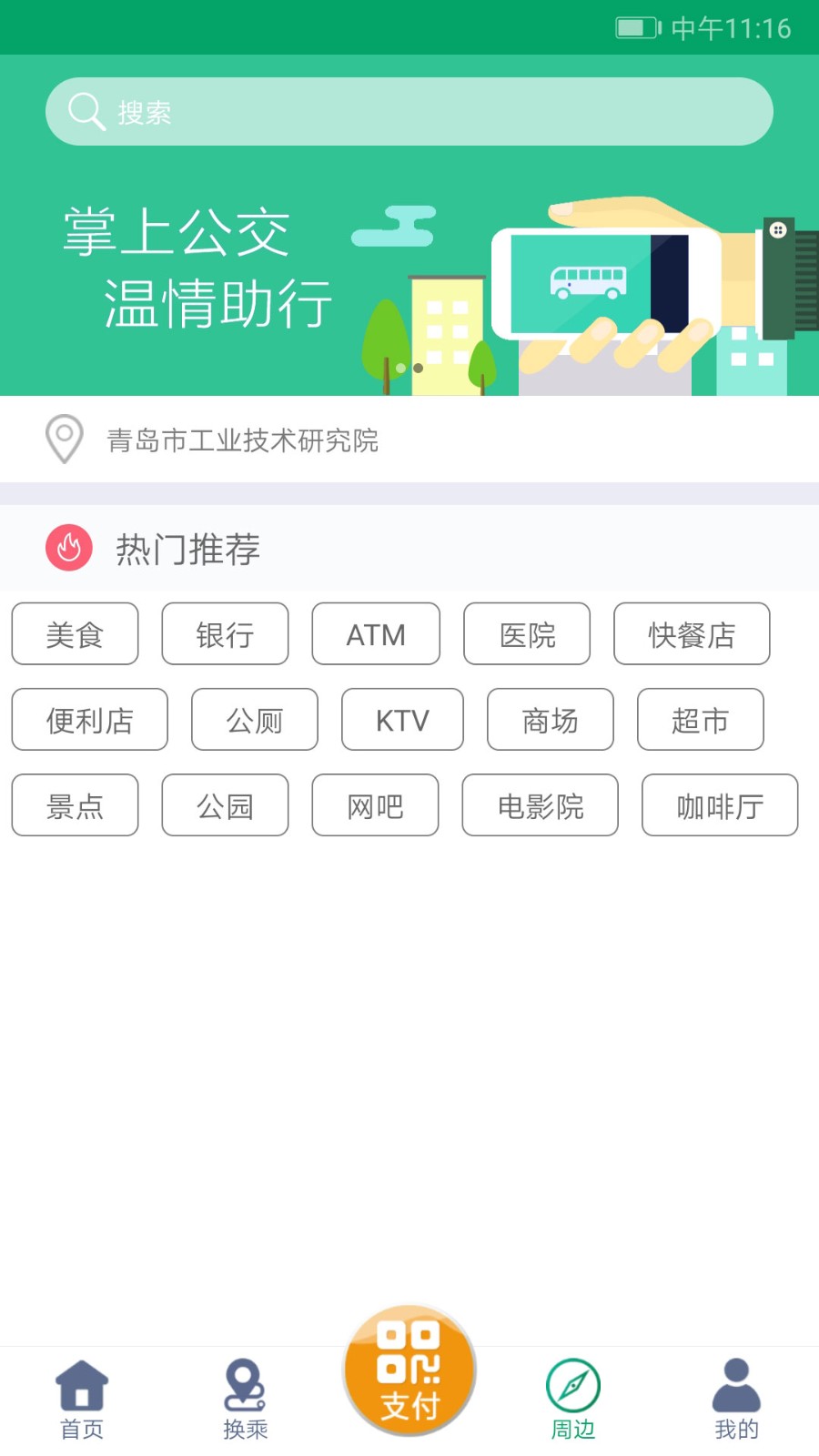The width and height of the screenshot is (819, 1456).
Task: Tap the 咖啡厅 category
Action: (720, 805)
